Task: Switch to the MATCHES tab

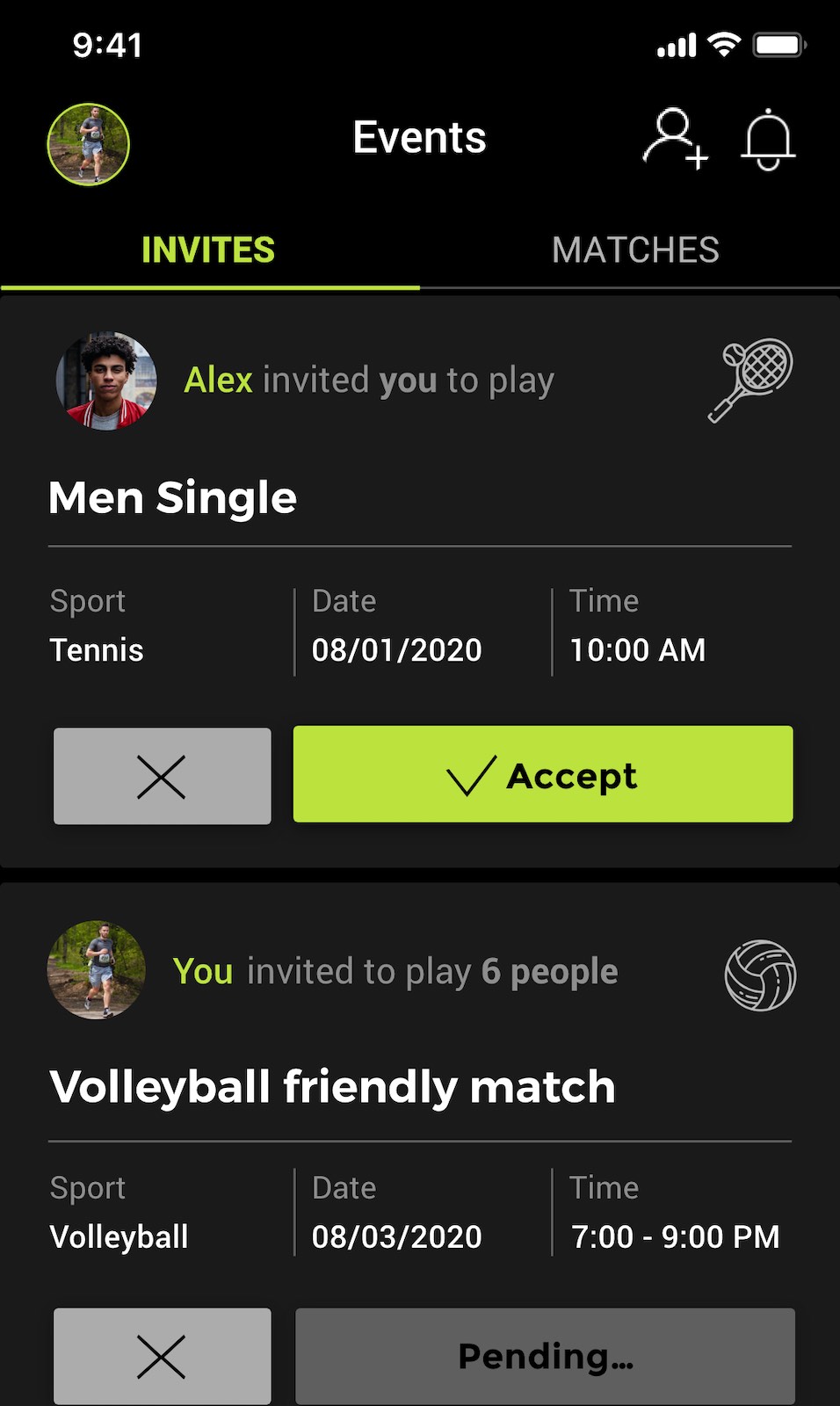Action: [636, 250]
